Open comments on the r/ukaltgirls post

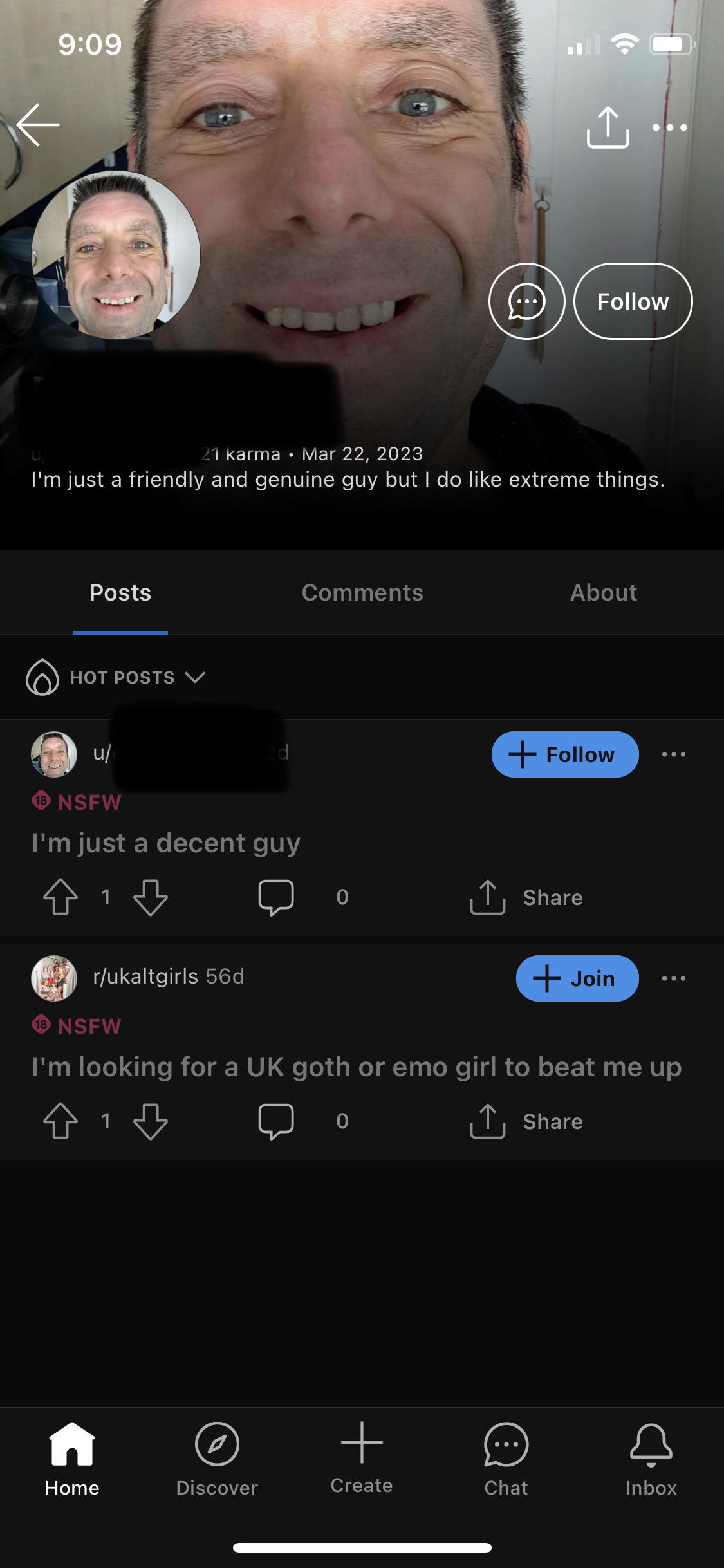(x=277, y=1121)
